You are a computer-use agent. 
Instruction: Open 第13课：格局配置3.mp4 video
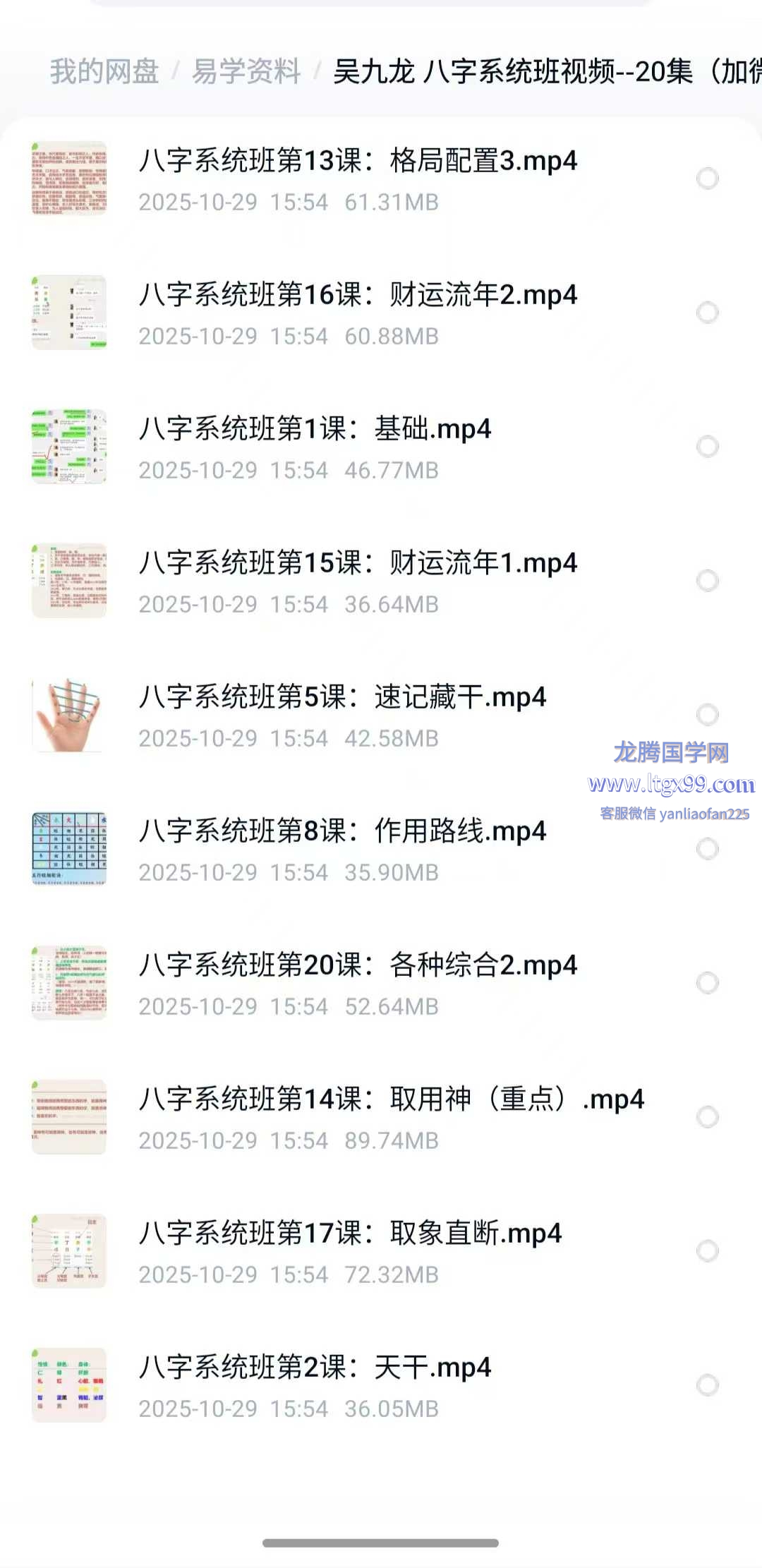pyautogui.click(x=358, y=161)
